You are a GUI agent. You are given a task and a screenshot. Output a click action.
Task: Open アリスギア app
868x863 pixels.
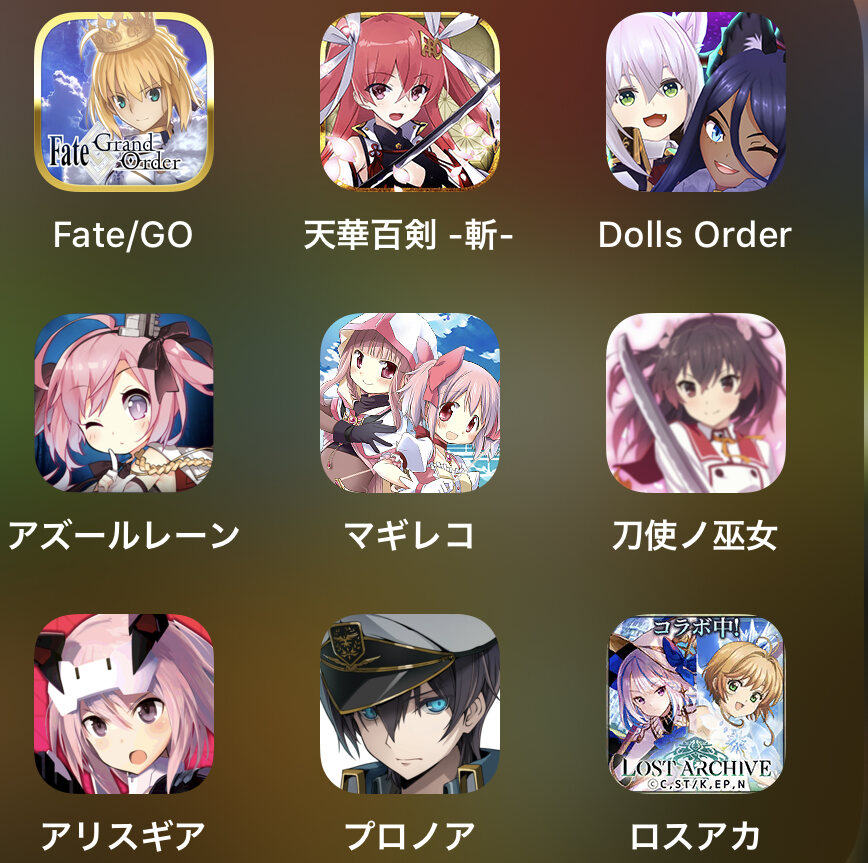[x=124, y=703]
